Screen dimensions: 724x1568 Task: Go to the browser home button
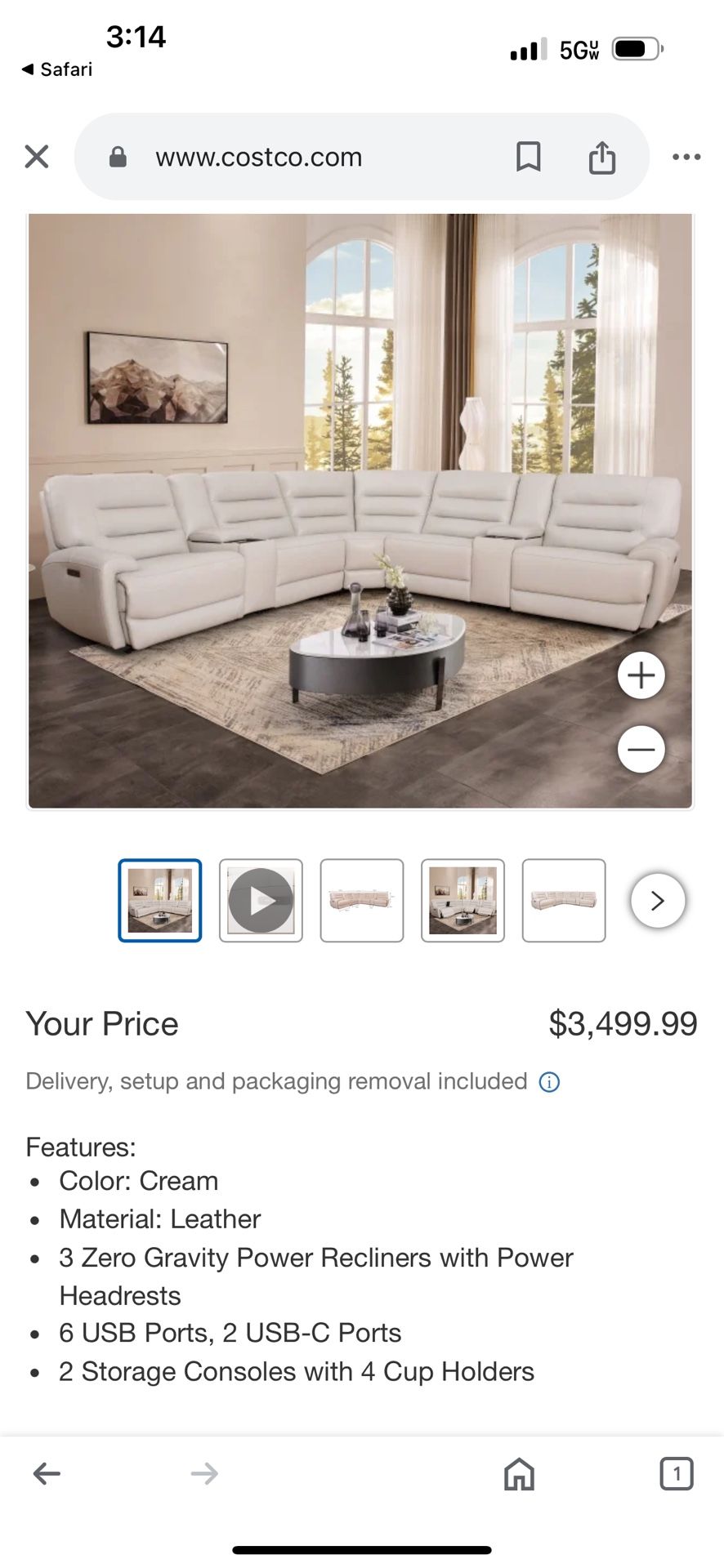tap(519, 1474)
